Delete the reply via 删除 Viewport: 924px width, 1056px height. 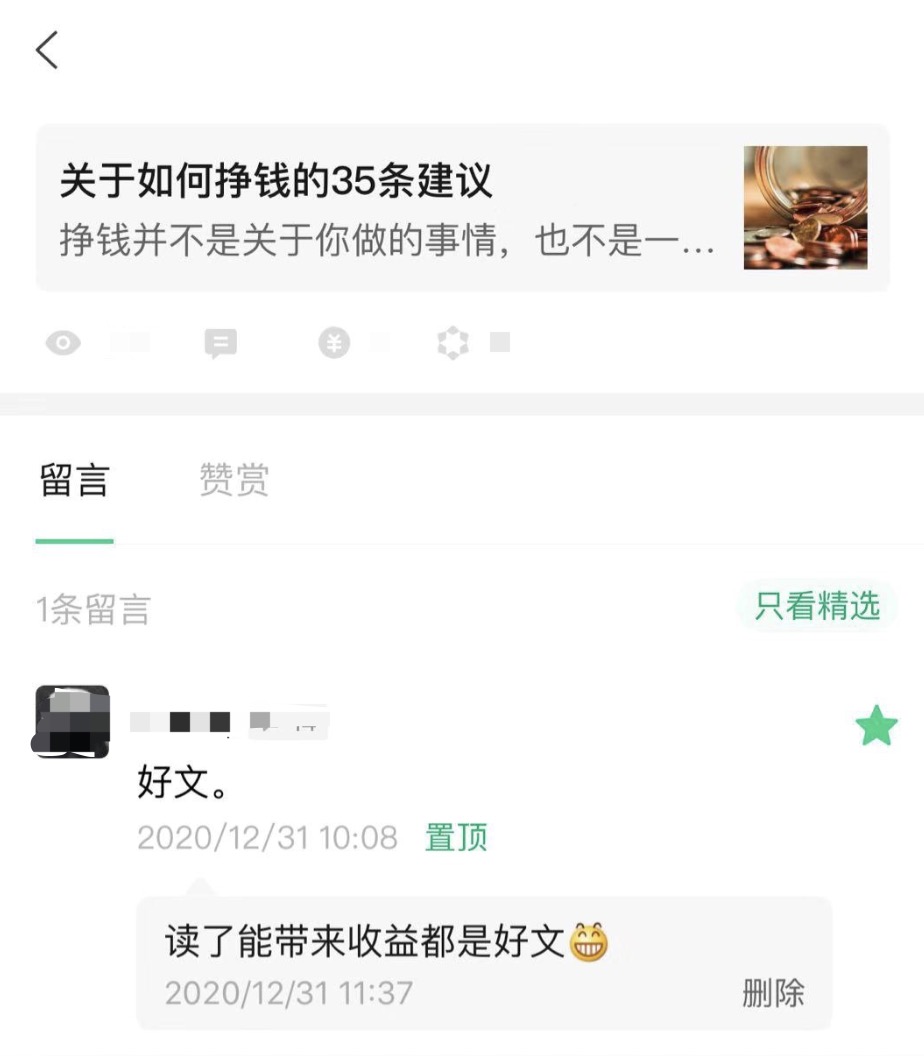pyautogui.click(x=775, y=994)
